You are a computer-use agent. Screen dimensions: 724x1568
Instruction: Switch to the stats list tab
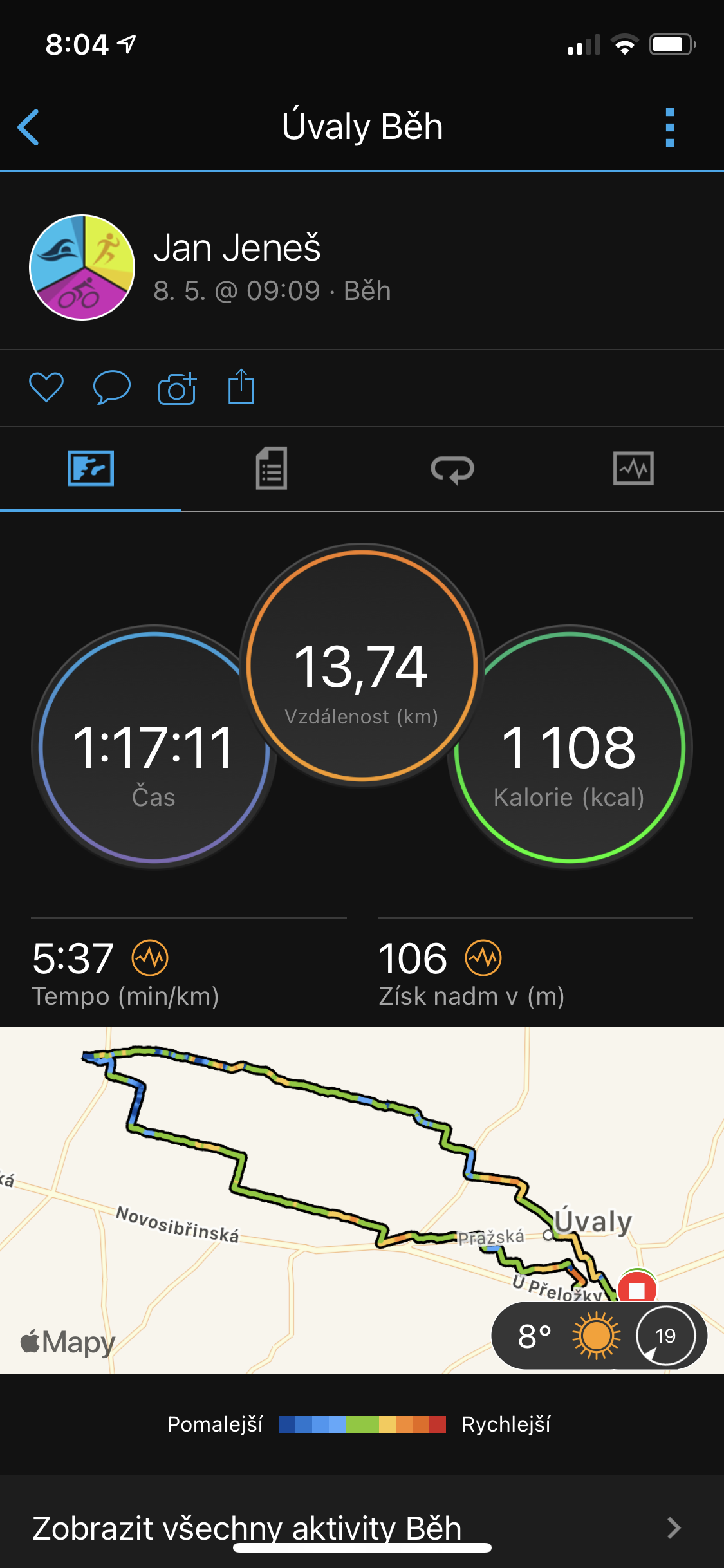pos(272,469)
